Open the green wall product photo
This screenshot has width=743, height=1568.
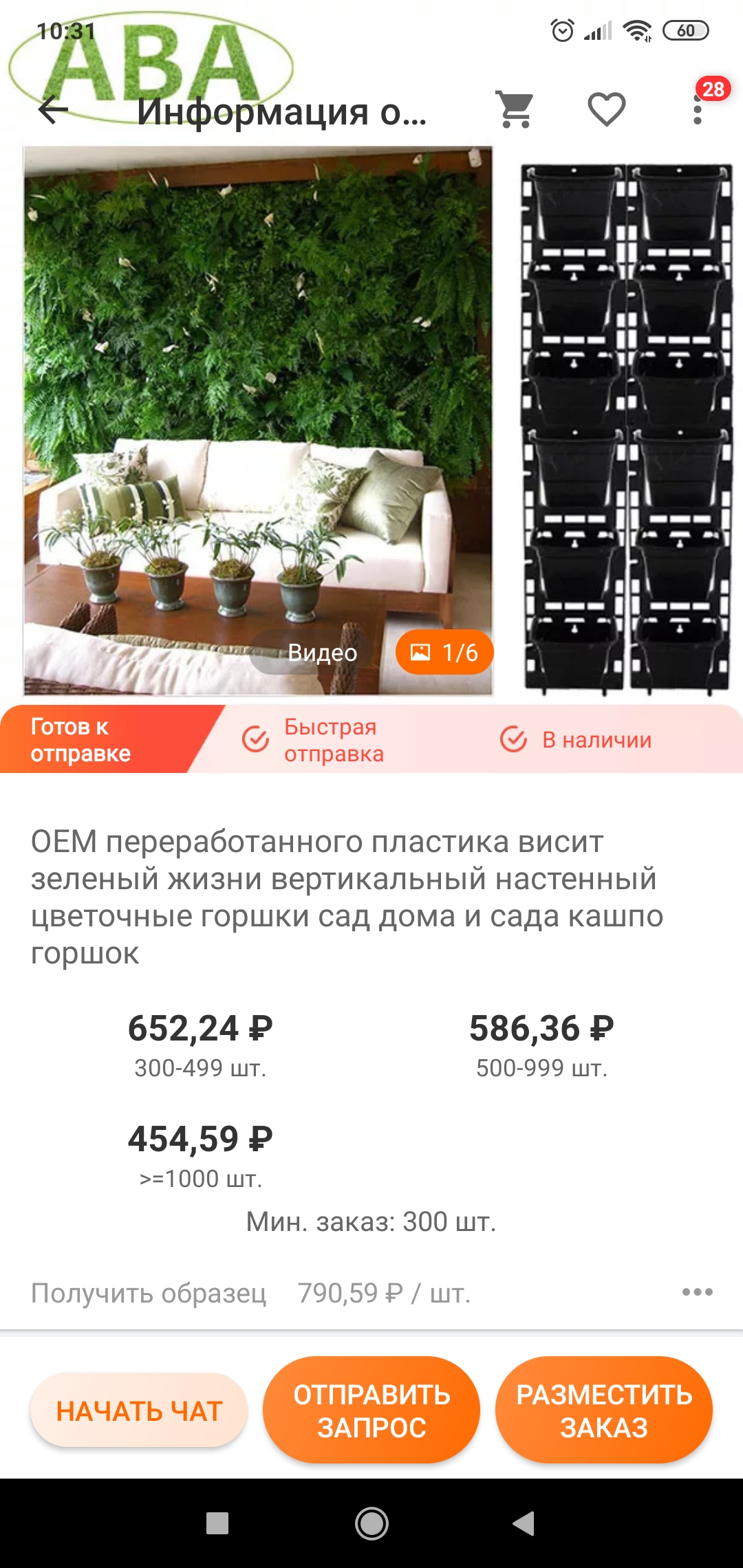point(258,385)
